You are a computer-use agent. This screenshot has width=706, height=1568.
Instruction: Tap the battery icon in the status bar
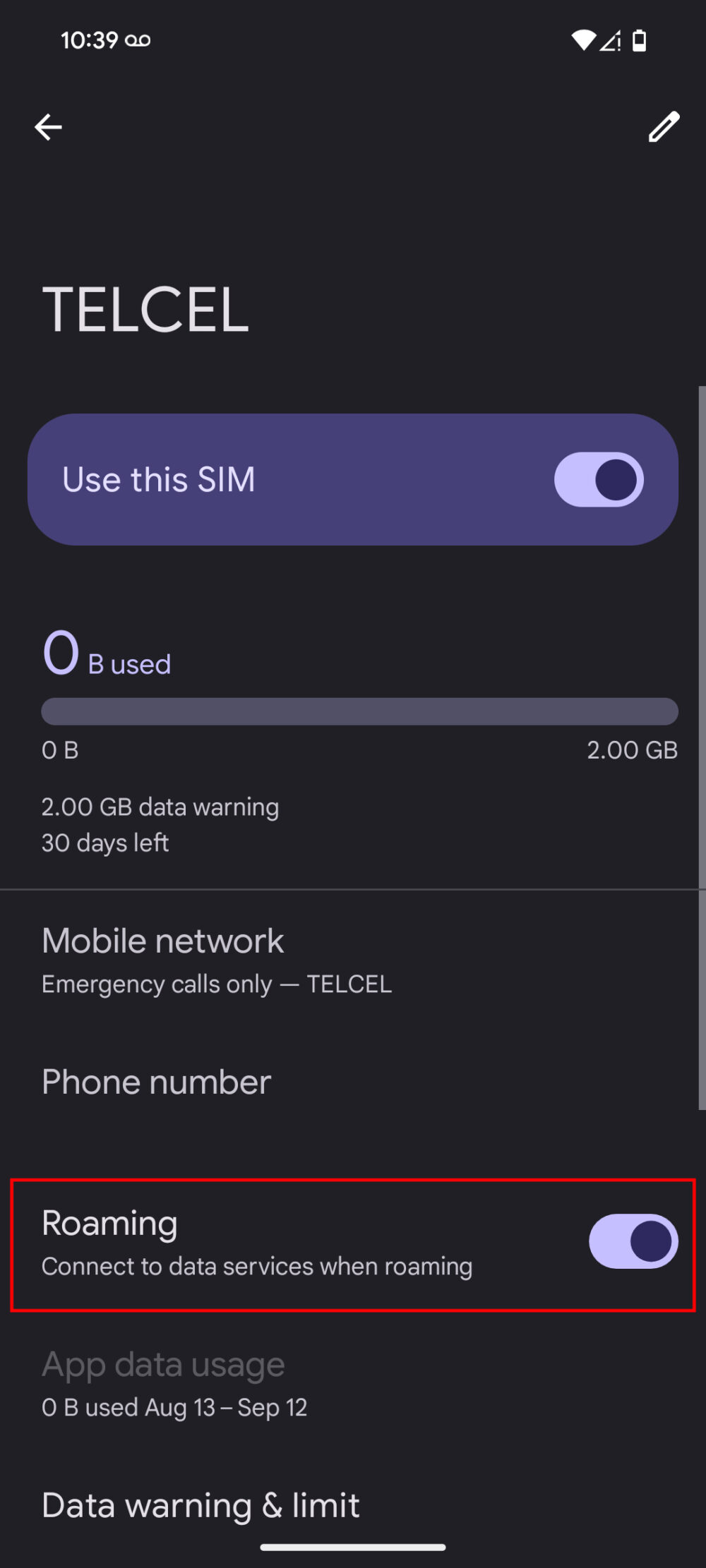639,41
